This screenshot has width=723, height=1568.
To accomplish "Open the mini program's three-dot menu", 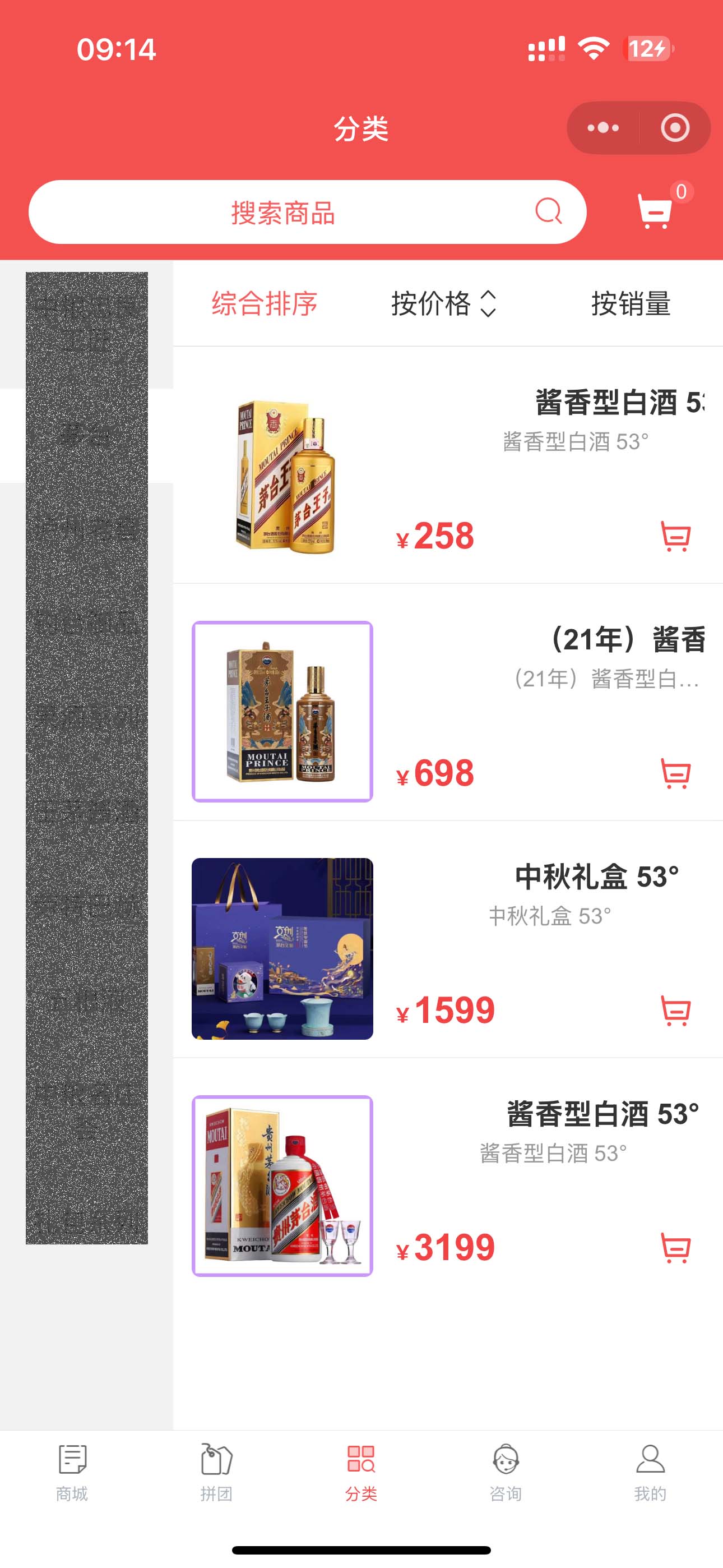I will pos(603,128).
